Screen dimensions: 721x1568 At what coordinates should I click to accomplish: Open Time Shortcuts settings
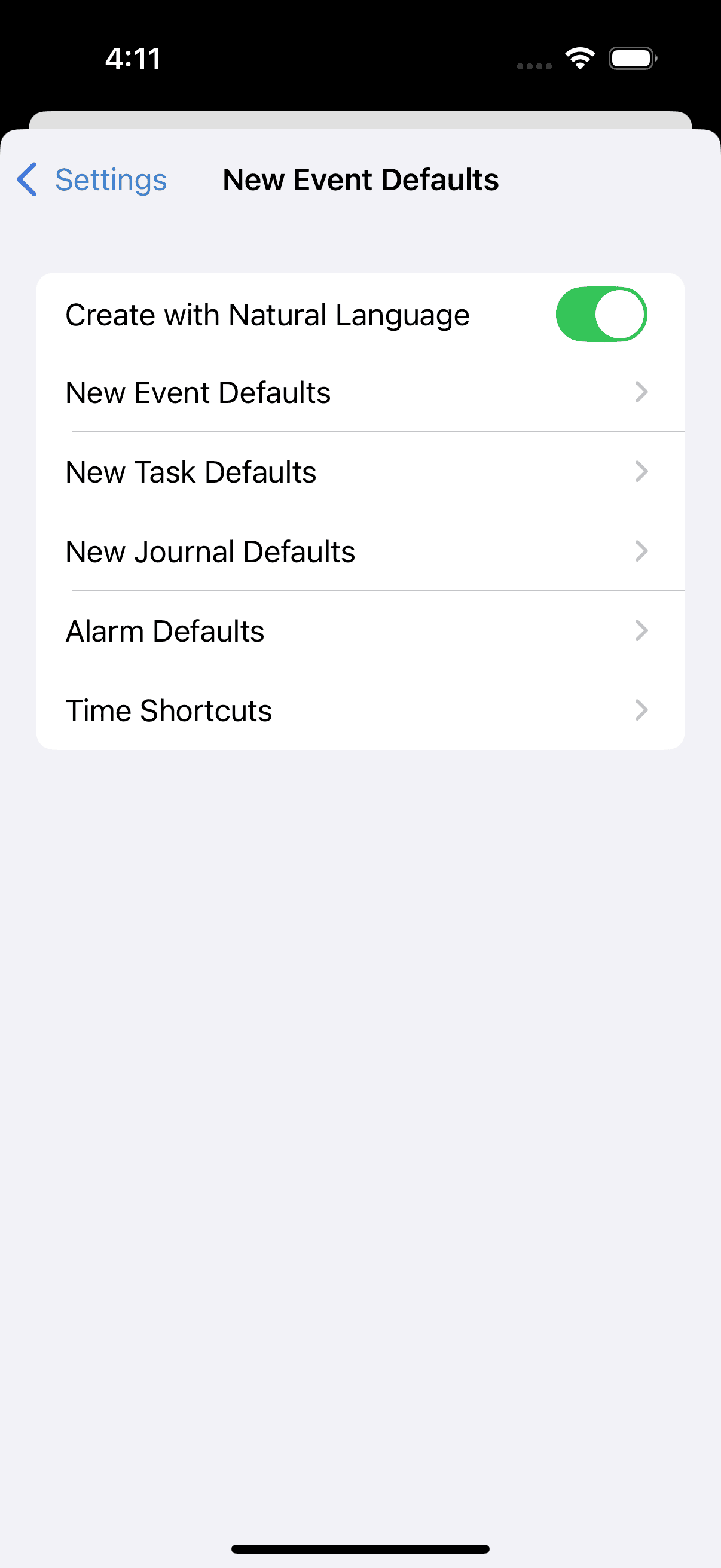click(x=360, y=710)
